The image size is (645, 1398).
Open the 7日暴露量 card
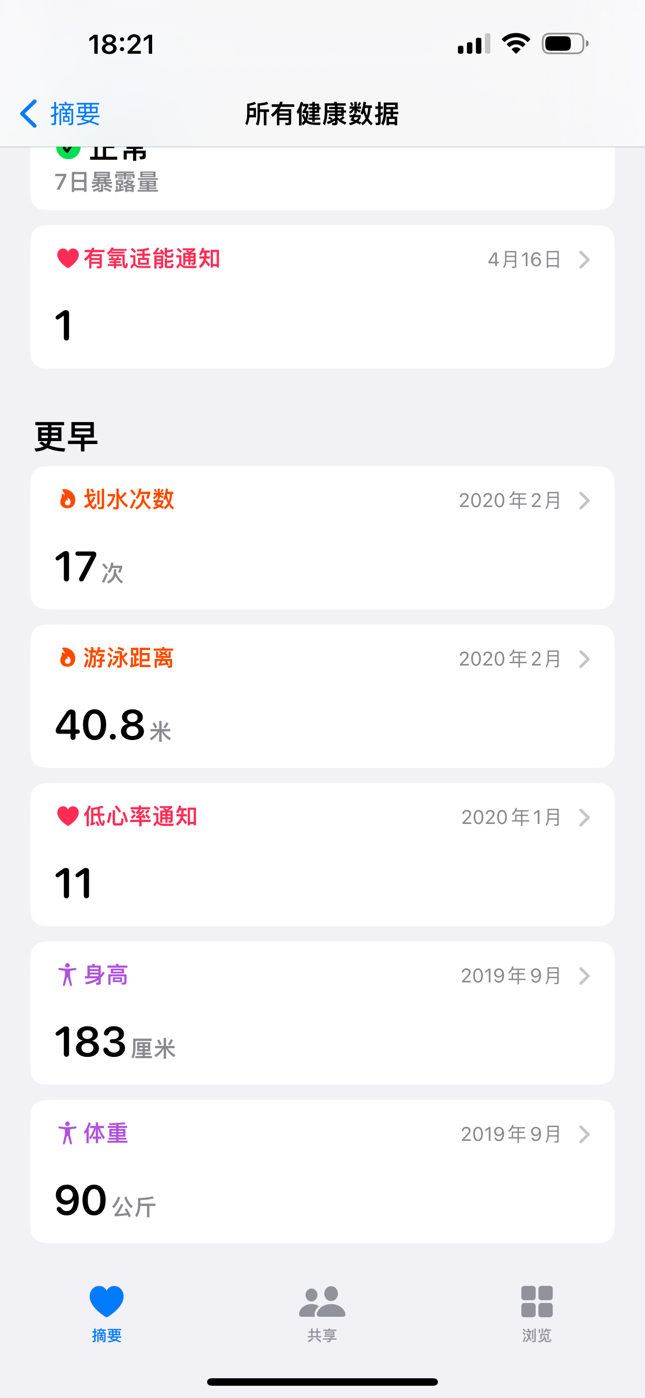(322, 178)
